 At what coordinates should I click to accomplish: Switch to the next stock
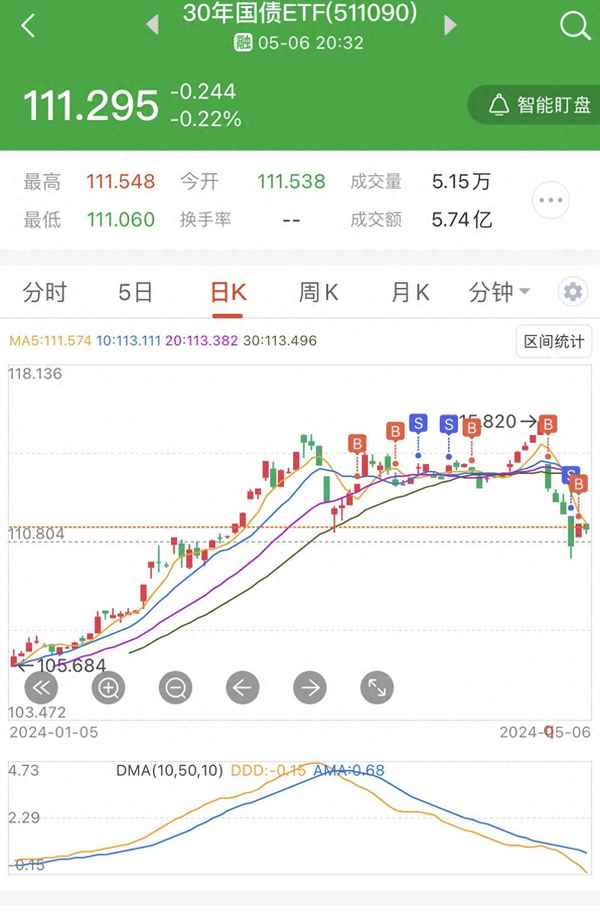click(x=451, y=25)
